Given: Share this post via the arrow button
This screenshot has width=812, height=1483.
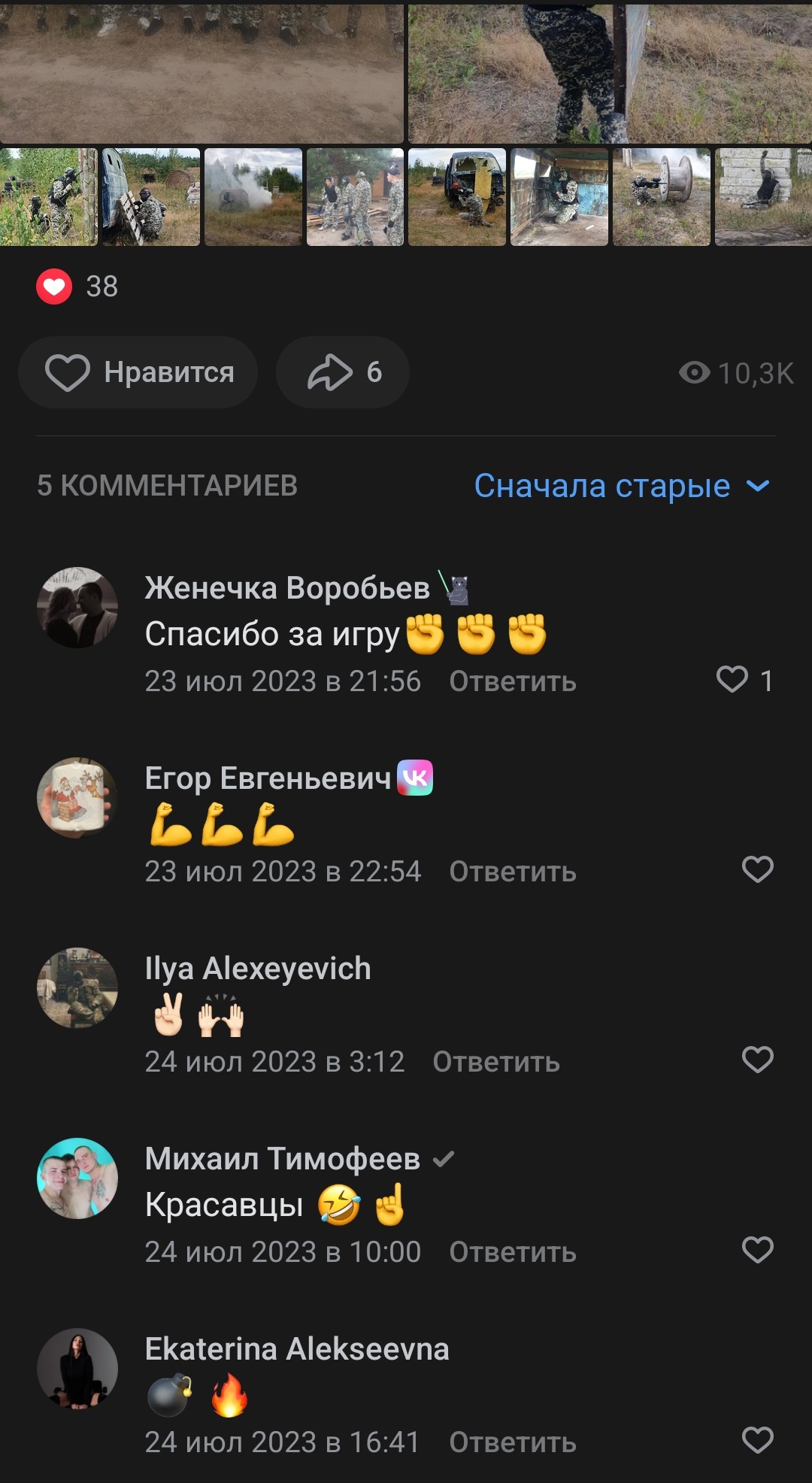Looking at the screenshot, I should click(343, 372).
